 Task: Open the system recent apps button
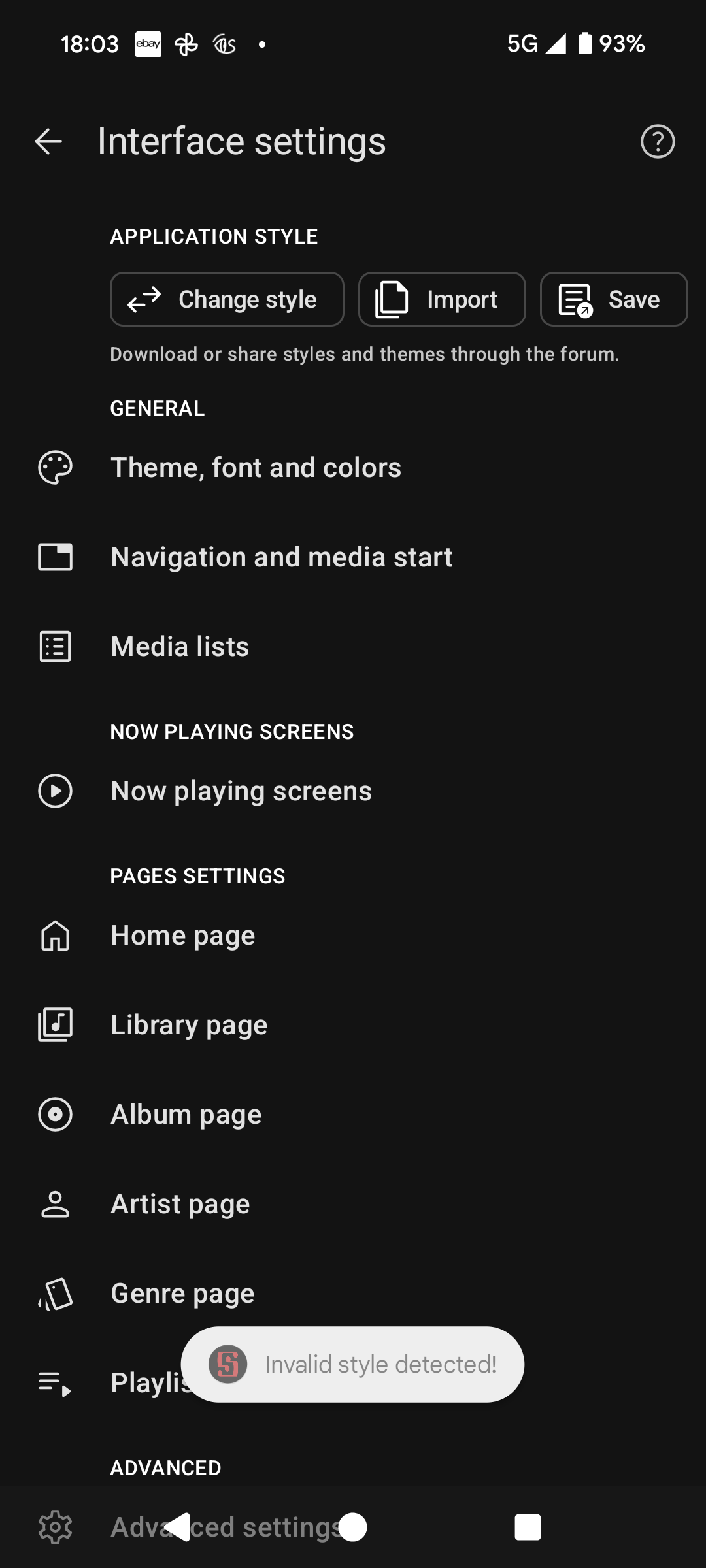pyautogui.click(x=528, y=1527)
